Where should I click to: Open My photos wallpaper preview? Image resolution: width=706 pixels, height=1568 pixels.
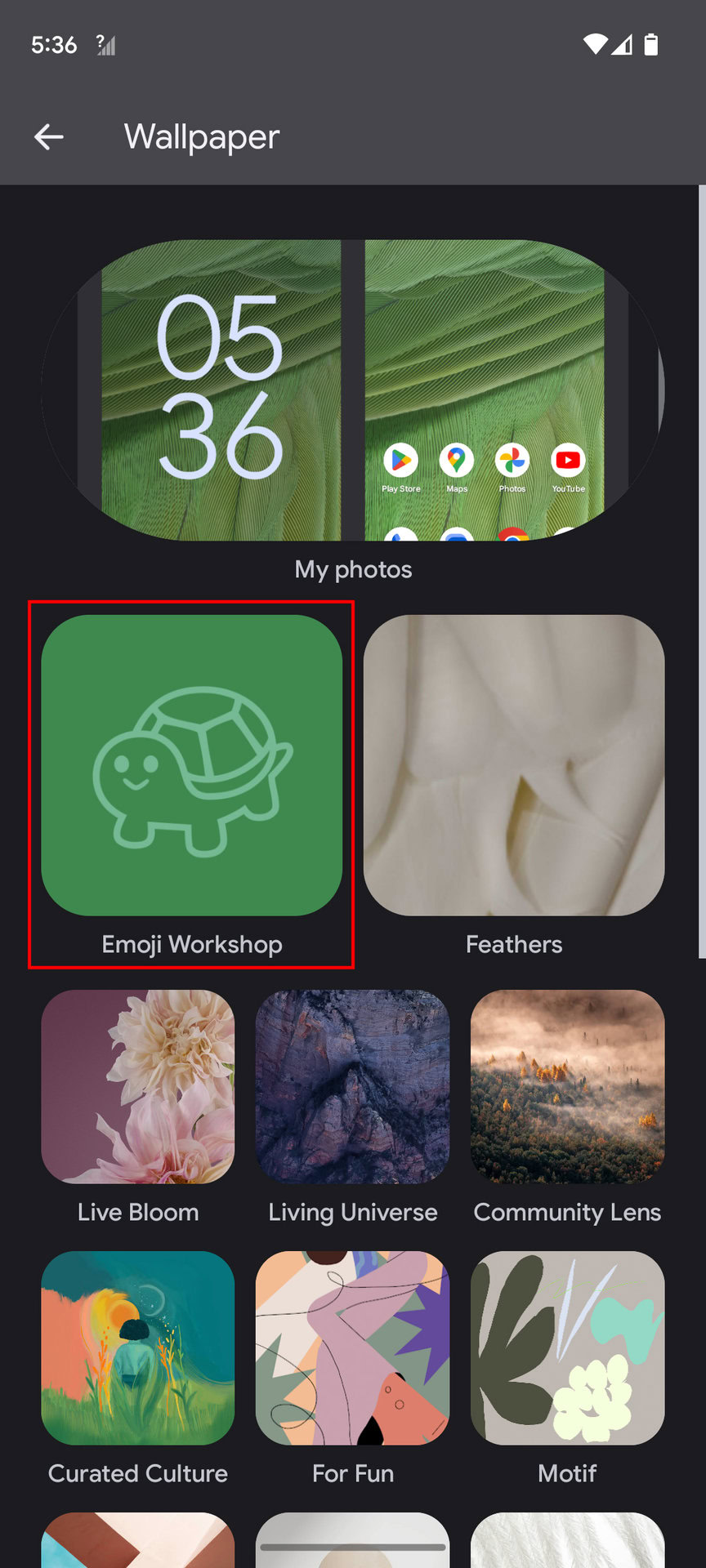coord(353,390)
